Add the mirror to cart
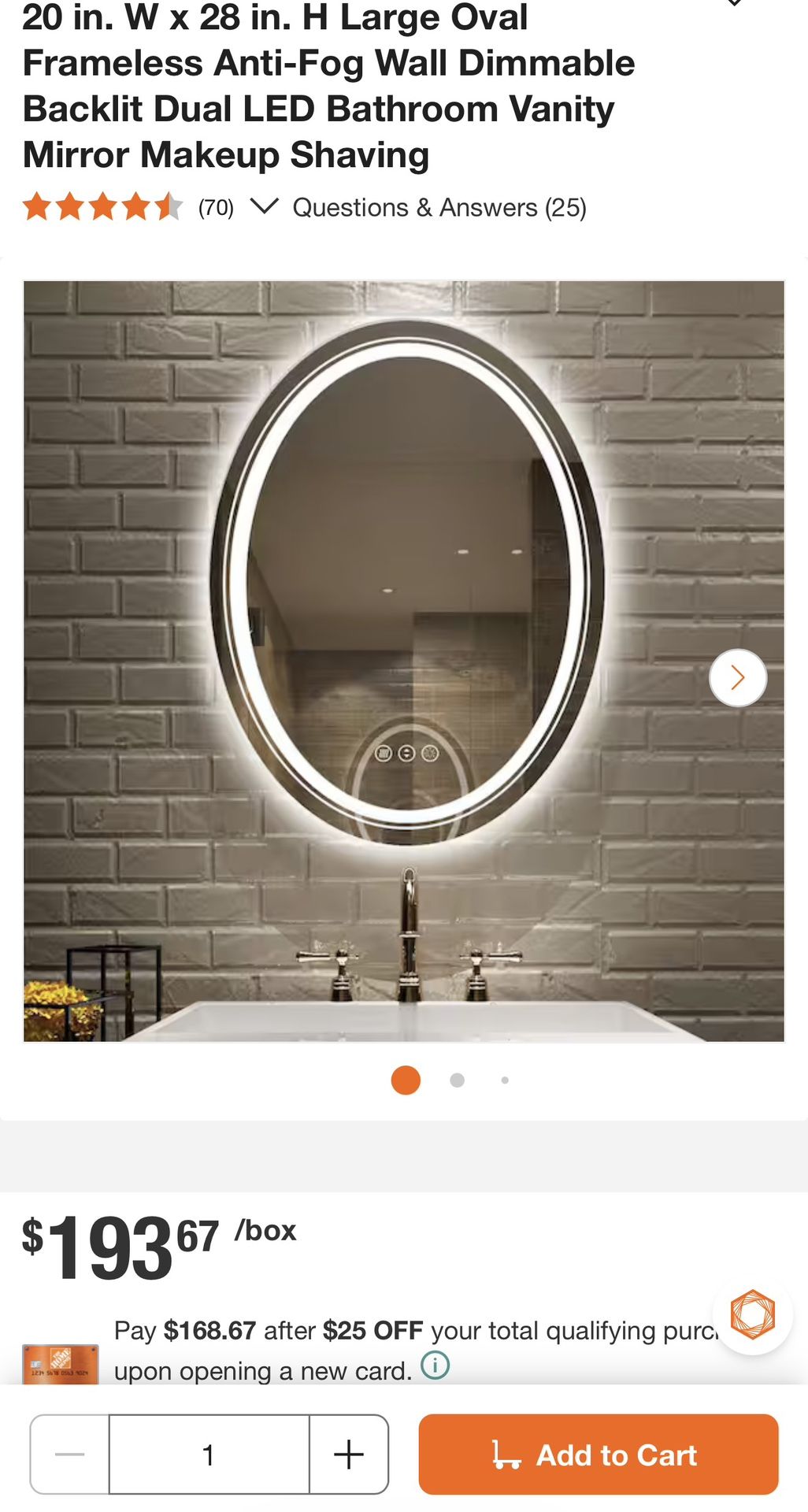 point(598,1455)
